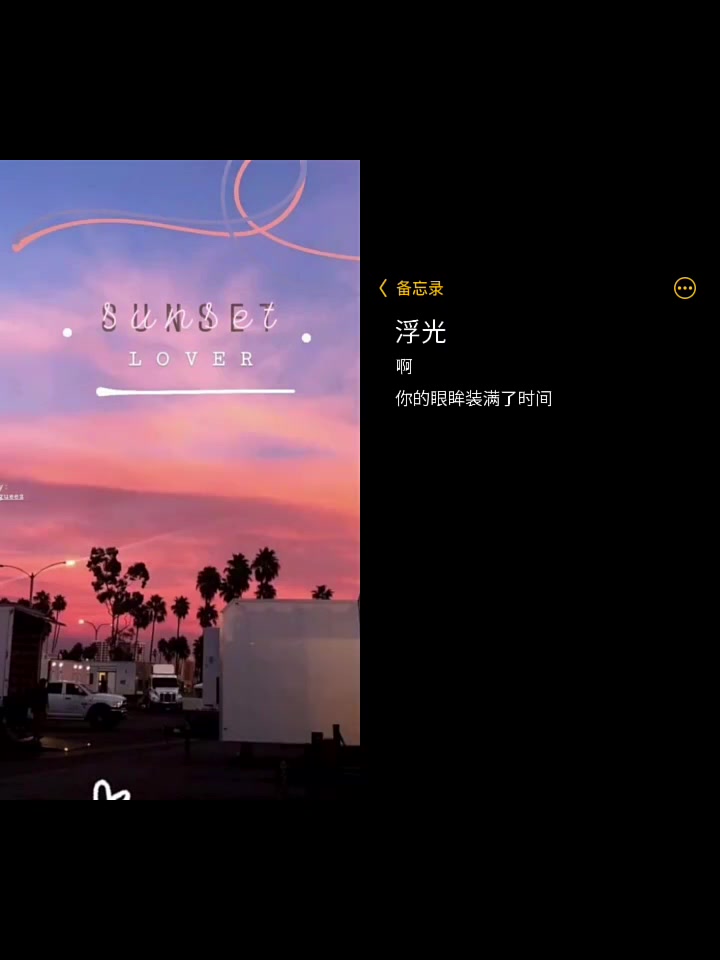Image resolution: width=720 pixels, height=960 pixels.
Task: Edit the note title 浮光
Action: pyautogui.click(x=419, y=334)
